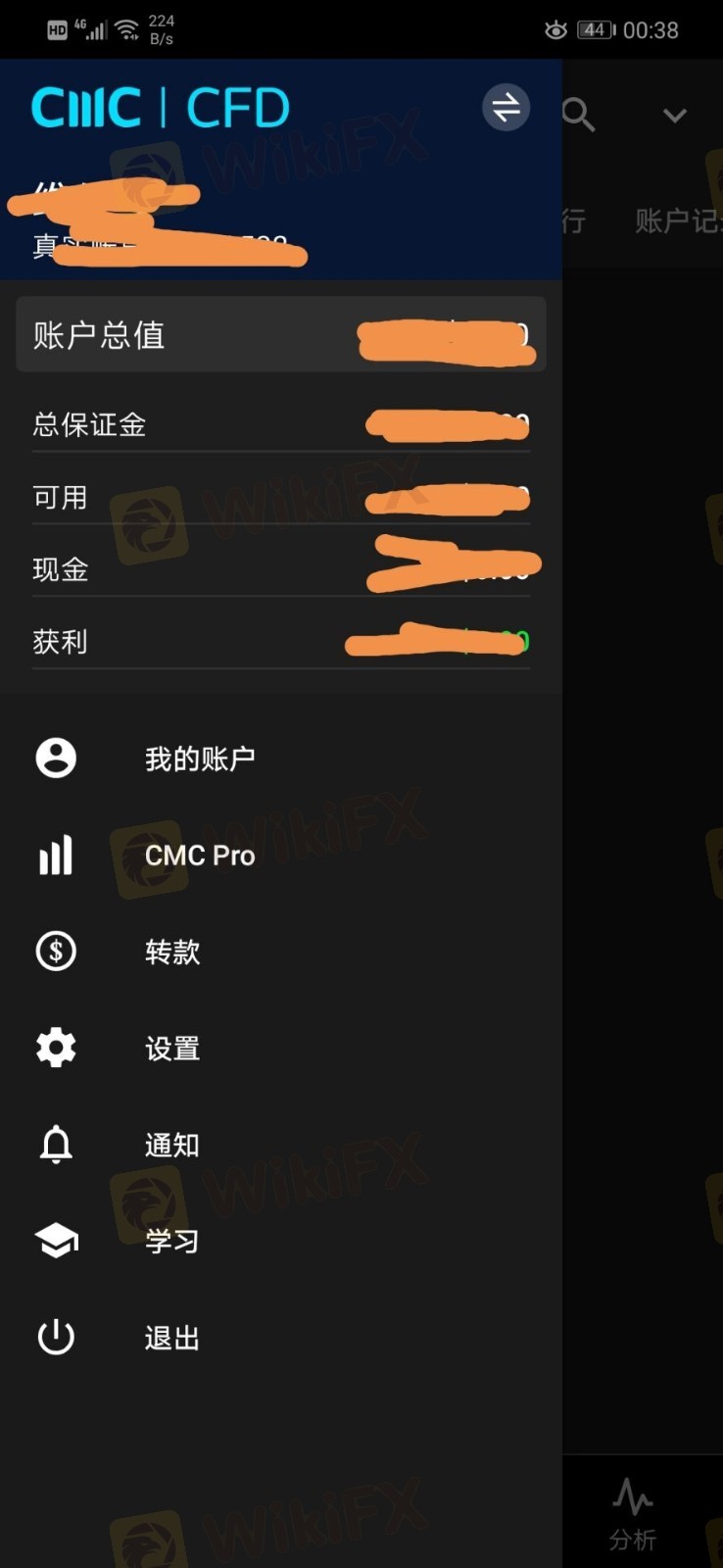Screen dimensions: 723x1568
Task: Open CMC Pro
Action: click(x=200, y=856)
